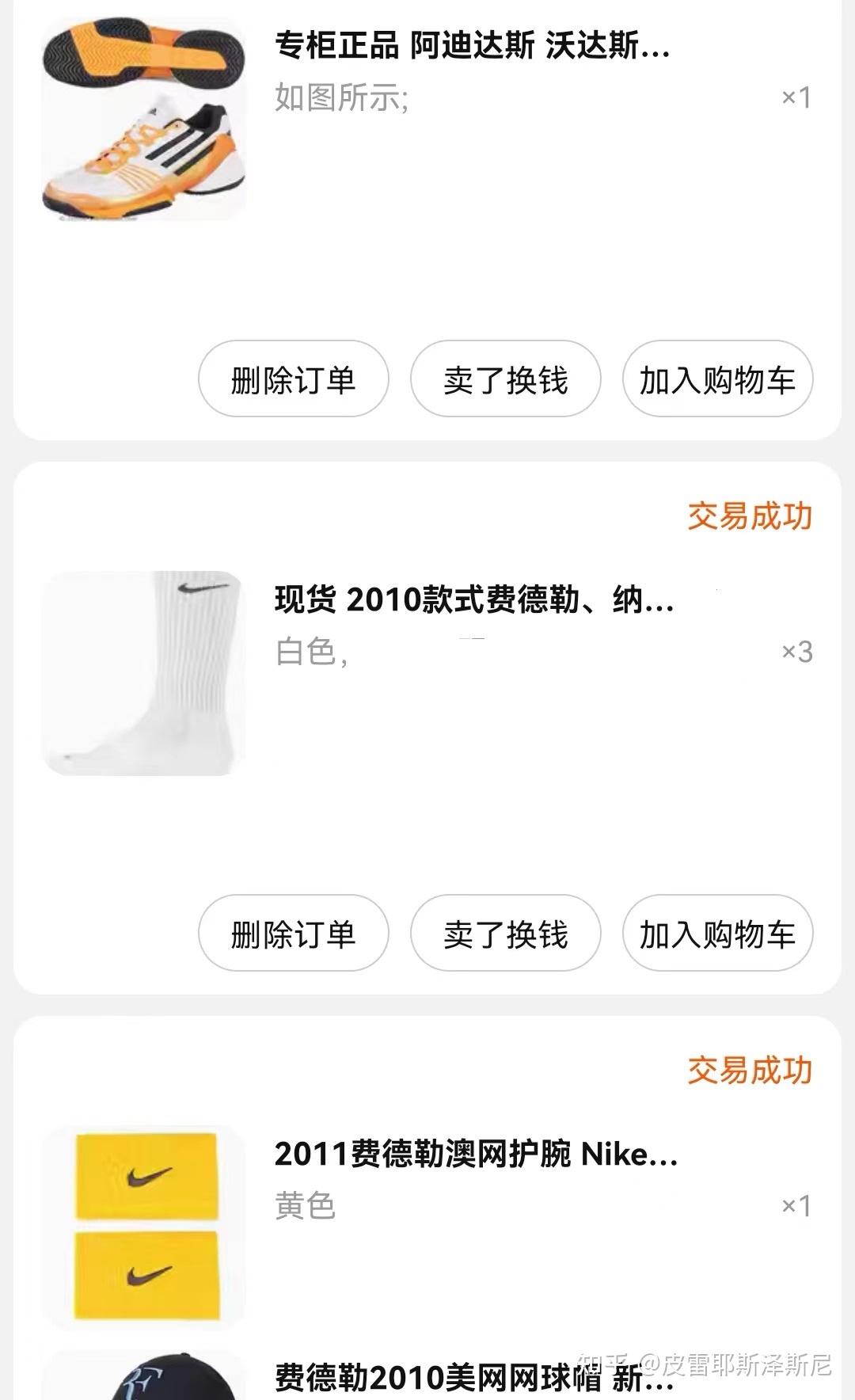
Task: Add the white Nike socks to cart
Action: click(717, 934)
